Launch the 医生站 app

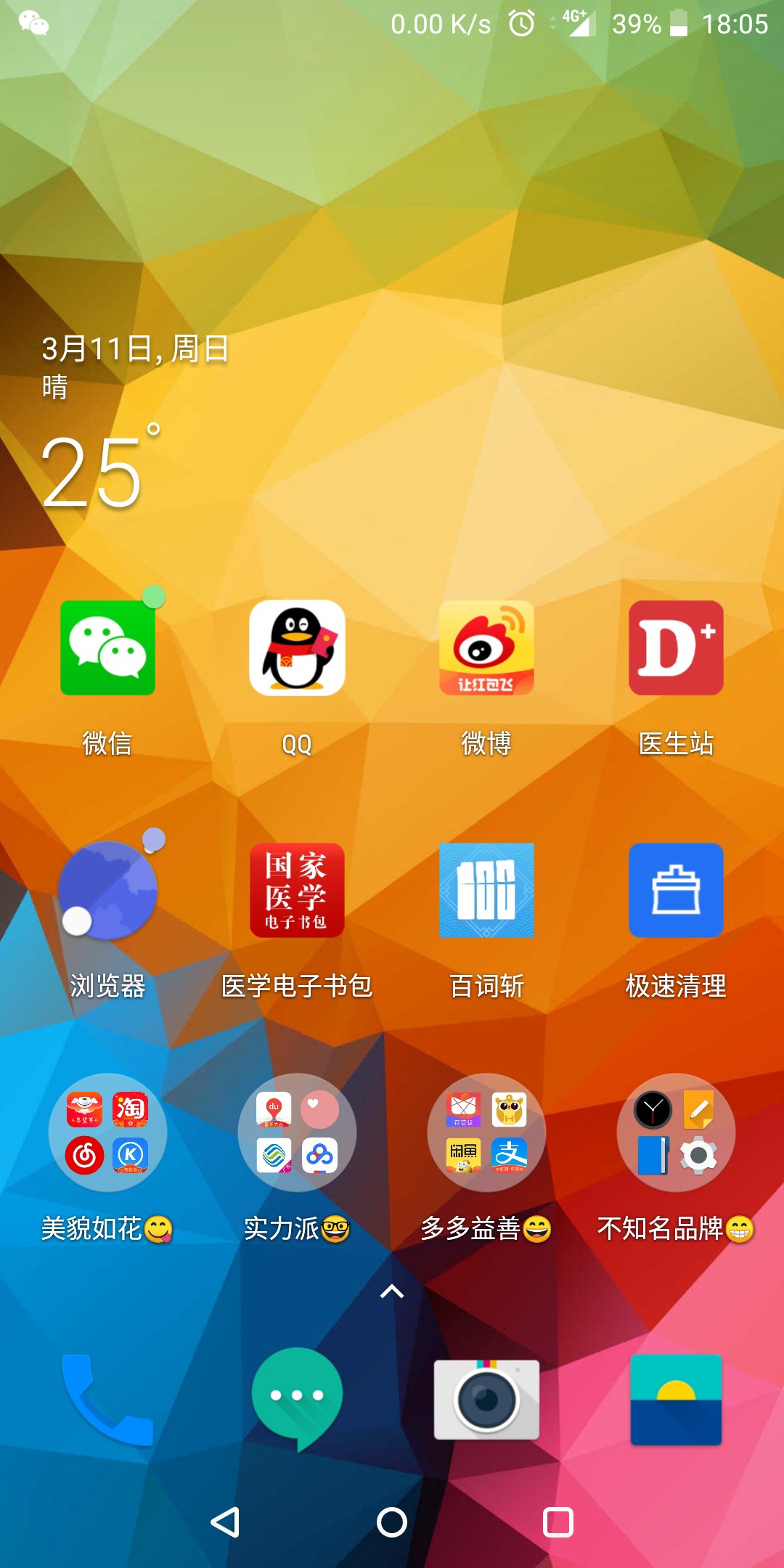pyautogui.click(x=676, y=648)
